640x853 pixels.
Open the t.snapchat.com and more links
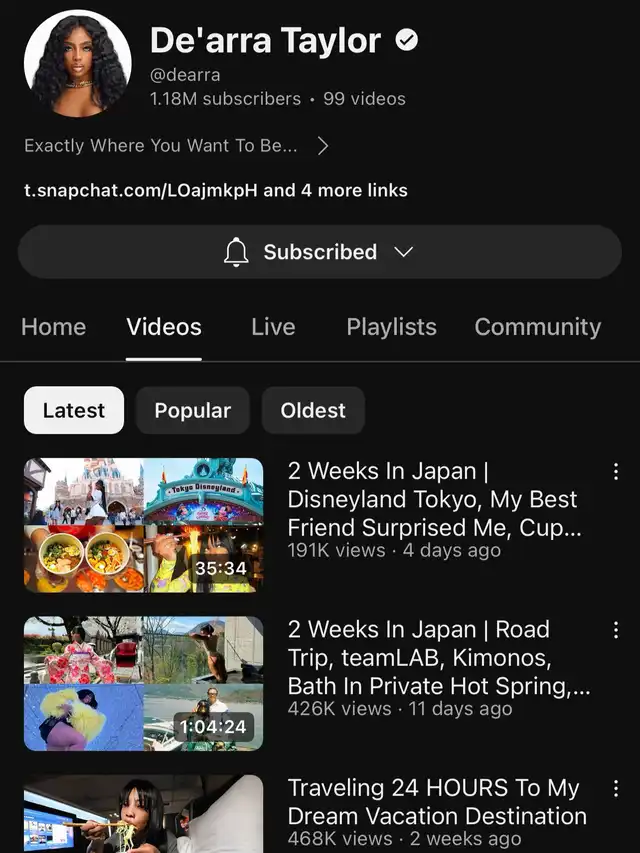click(216, 190)
